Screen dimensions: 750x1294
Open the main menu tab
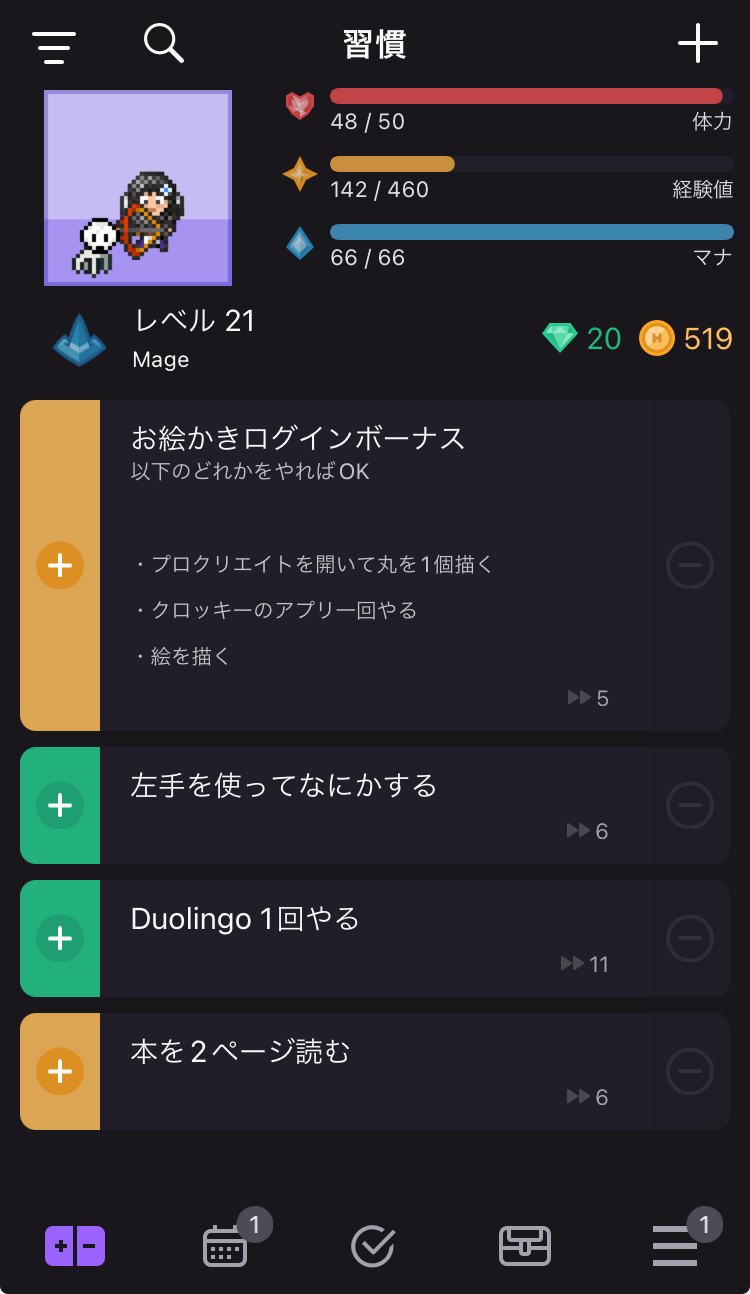click(675, 1246)
